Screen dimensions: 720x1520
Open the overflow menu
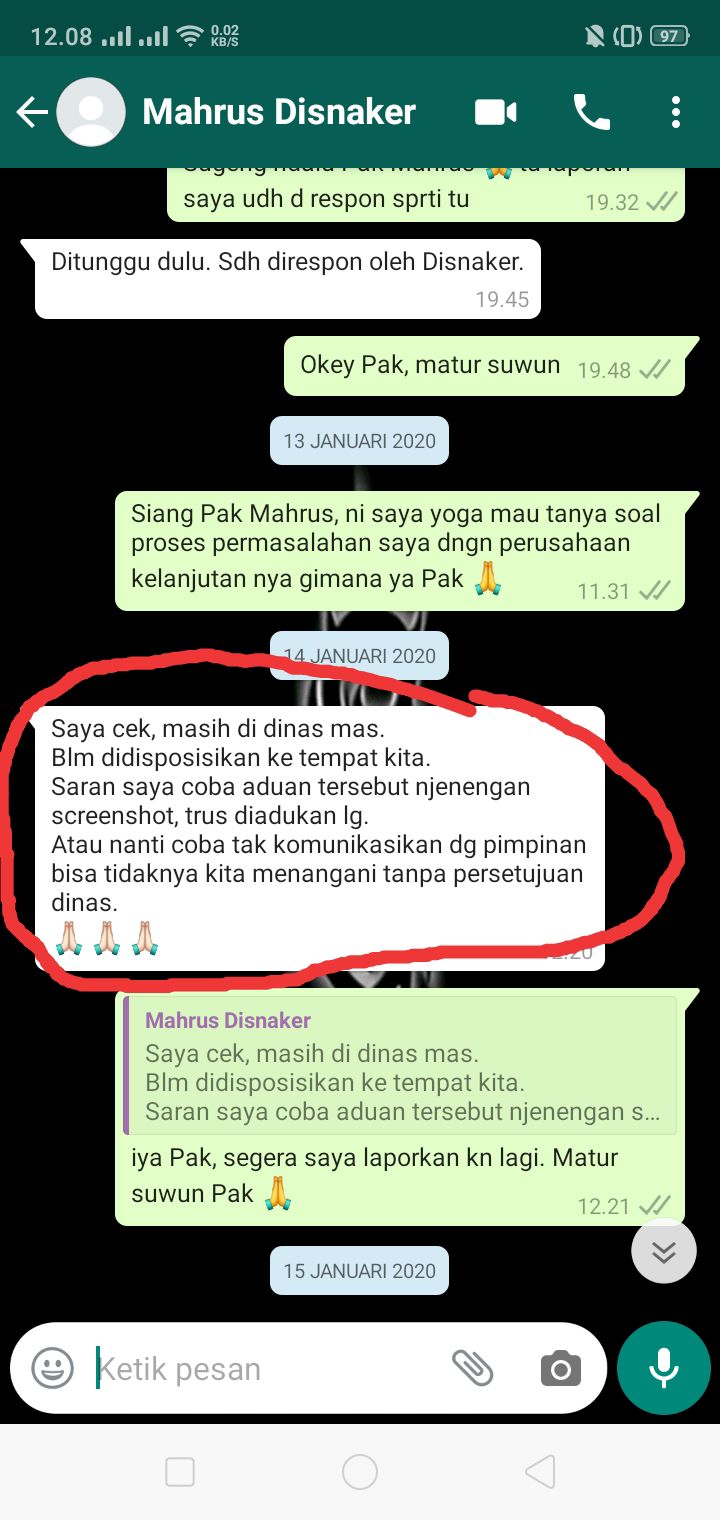676,112
